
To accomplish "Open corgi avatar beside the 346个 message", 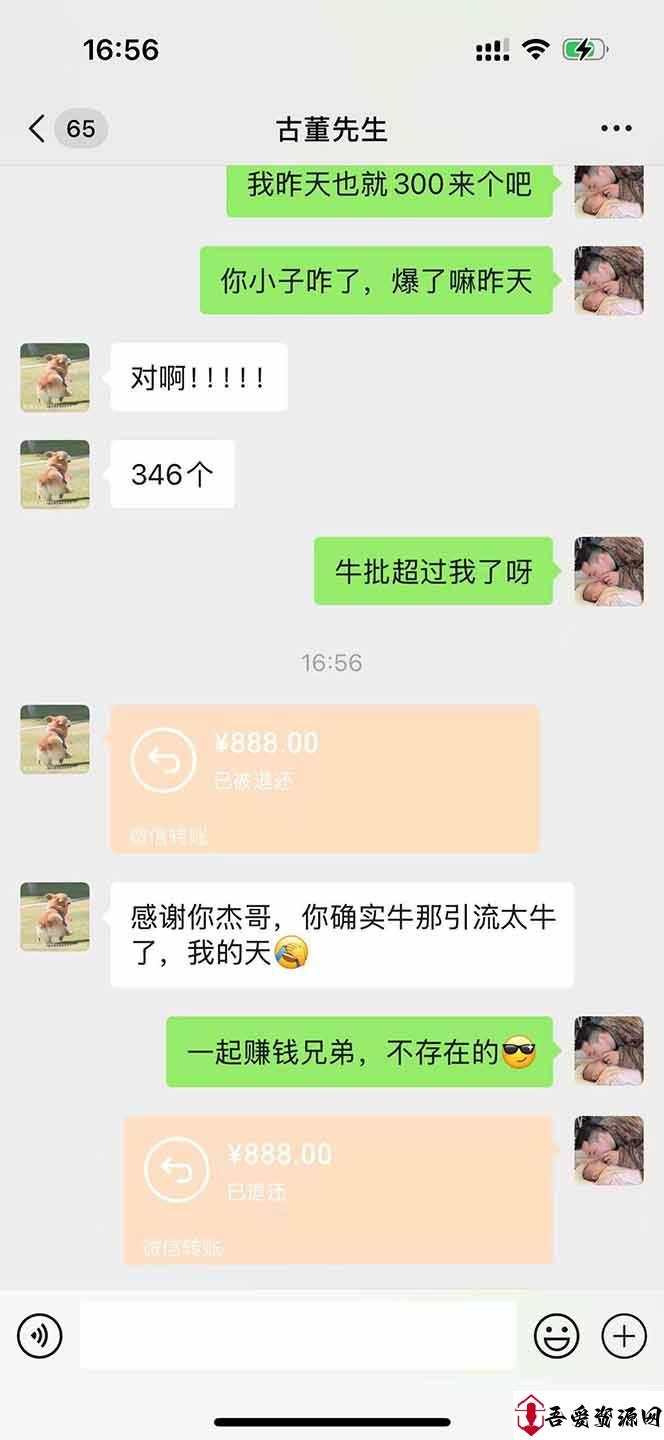I will (x=55, y=474).
